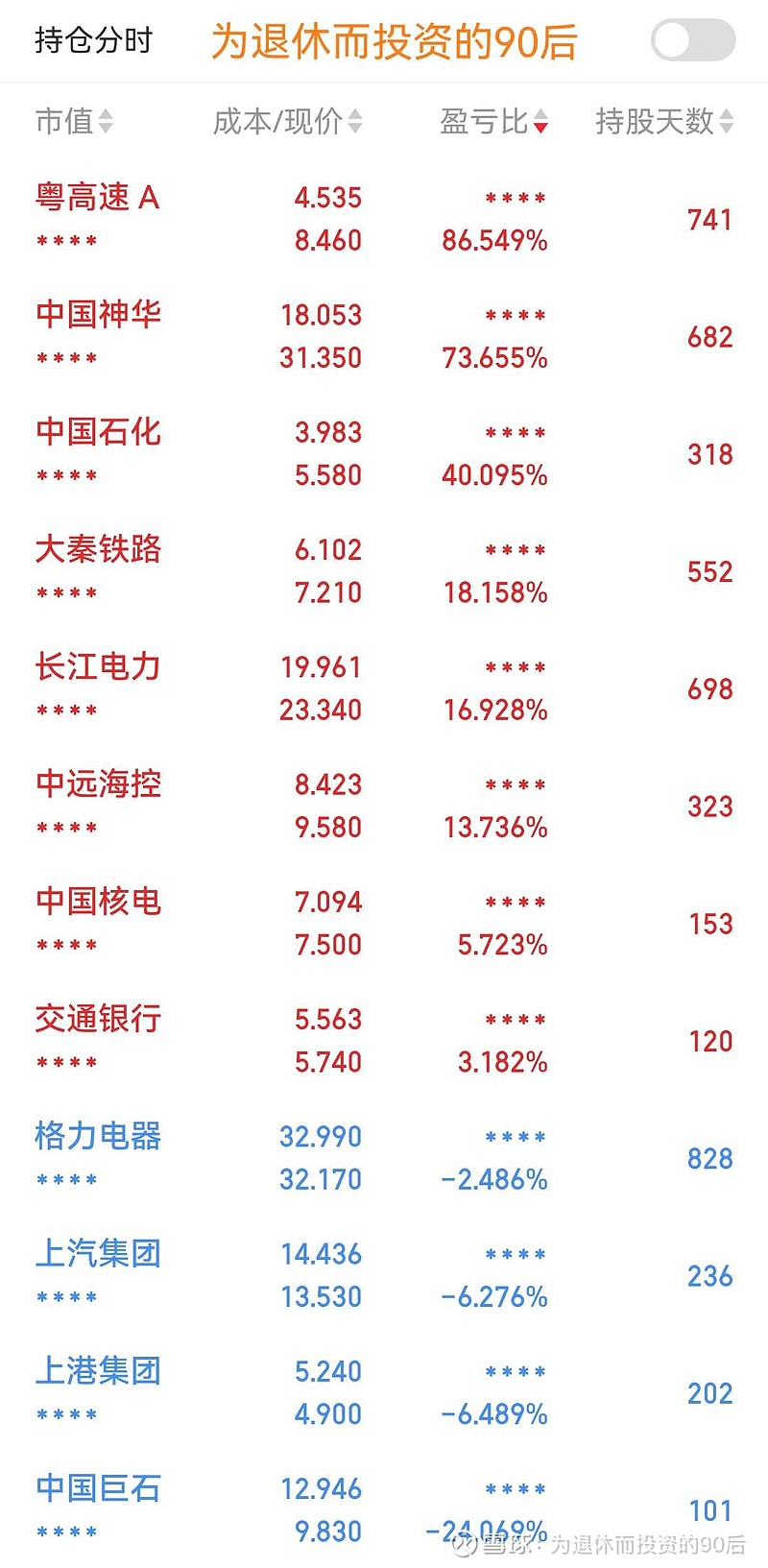This screenshot has width=768, height=1568.
Task: Open 上港集团 position details
Action: coord(384,1392)
